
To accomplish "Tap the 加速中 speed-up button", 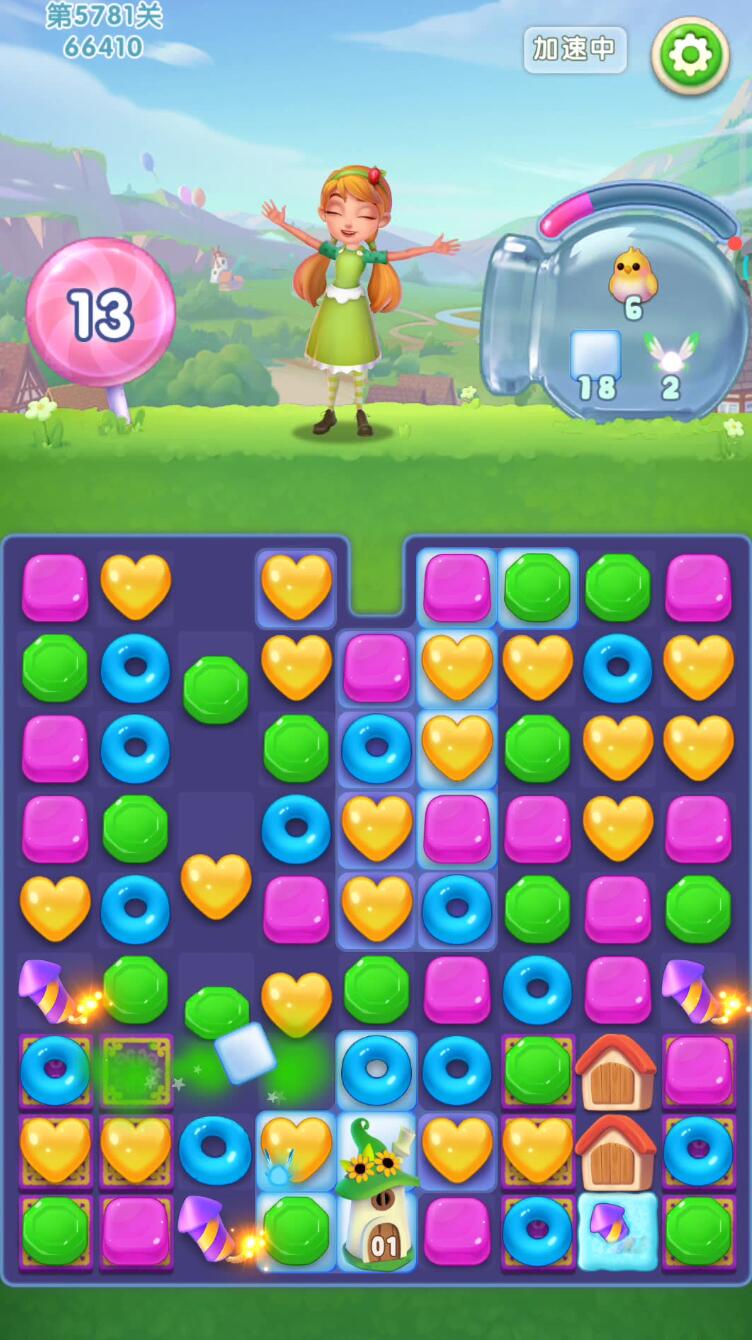I will tap(575, 50).
